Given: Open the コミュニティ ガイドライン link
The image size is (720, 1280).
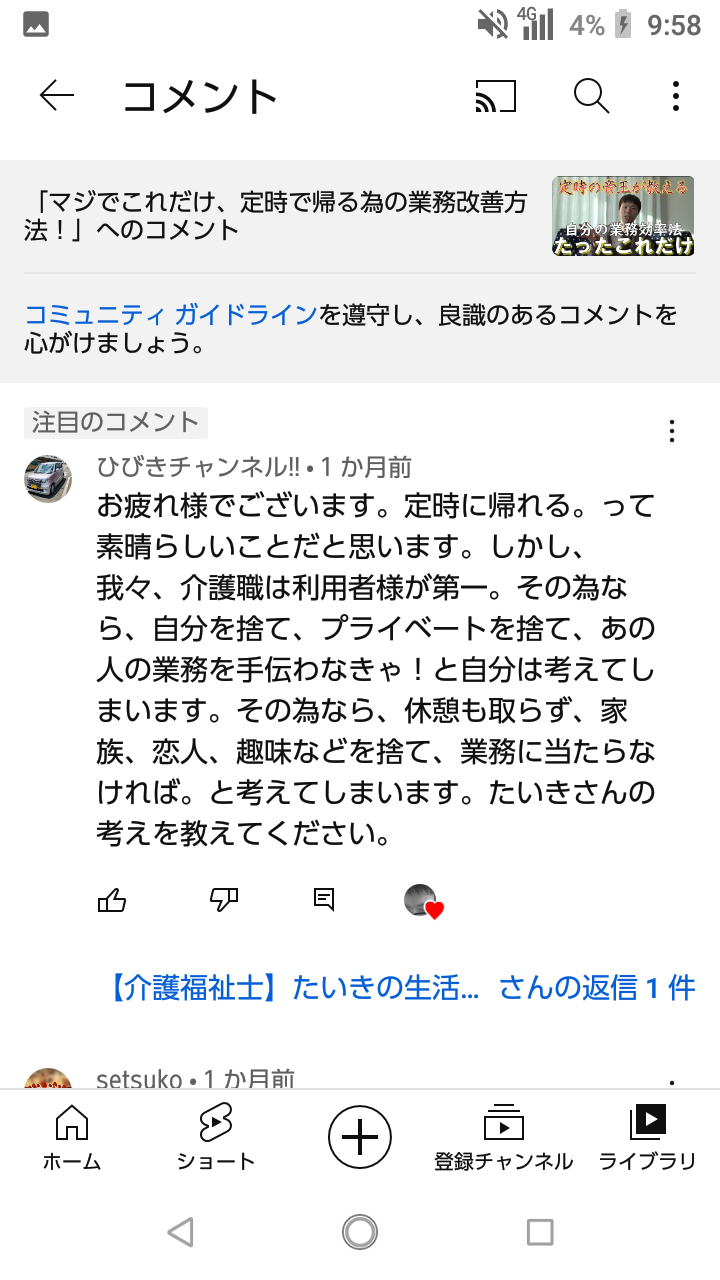Looking at the screenshot, I should pos(171,315).
